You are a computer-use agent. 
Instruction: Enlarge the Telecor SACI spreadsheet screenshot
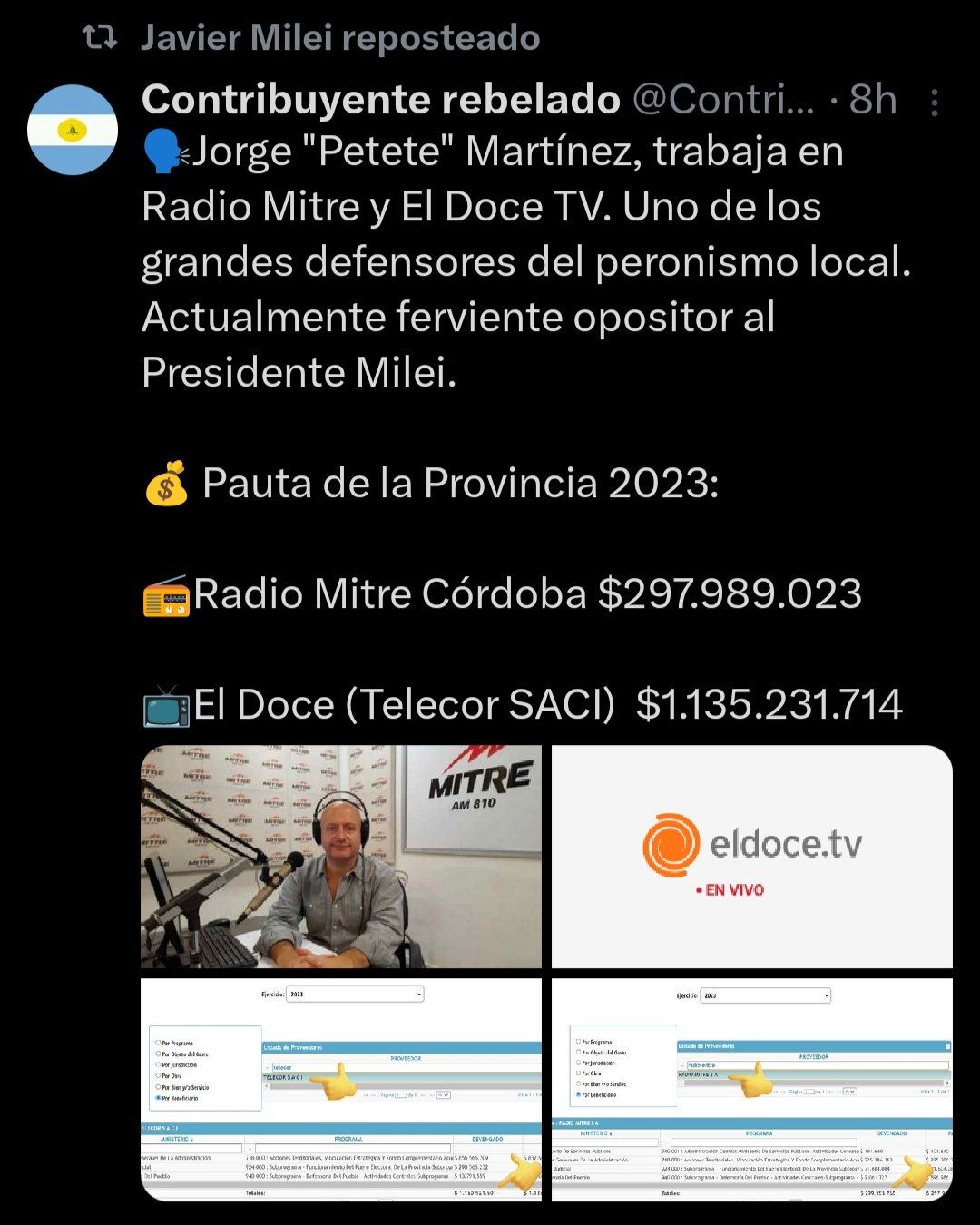(341, 1089)
